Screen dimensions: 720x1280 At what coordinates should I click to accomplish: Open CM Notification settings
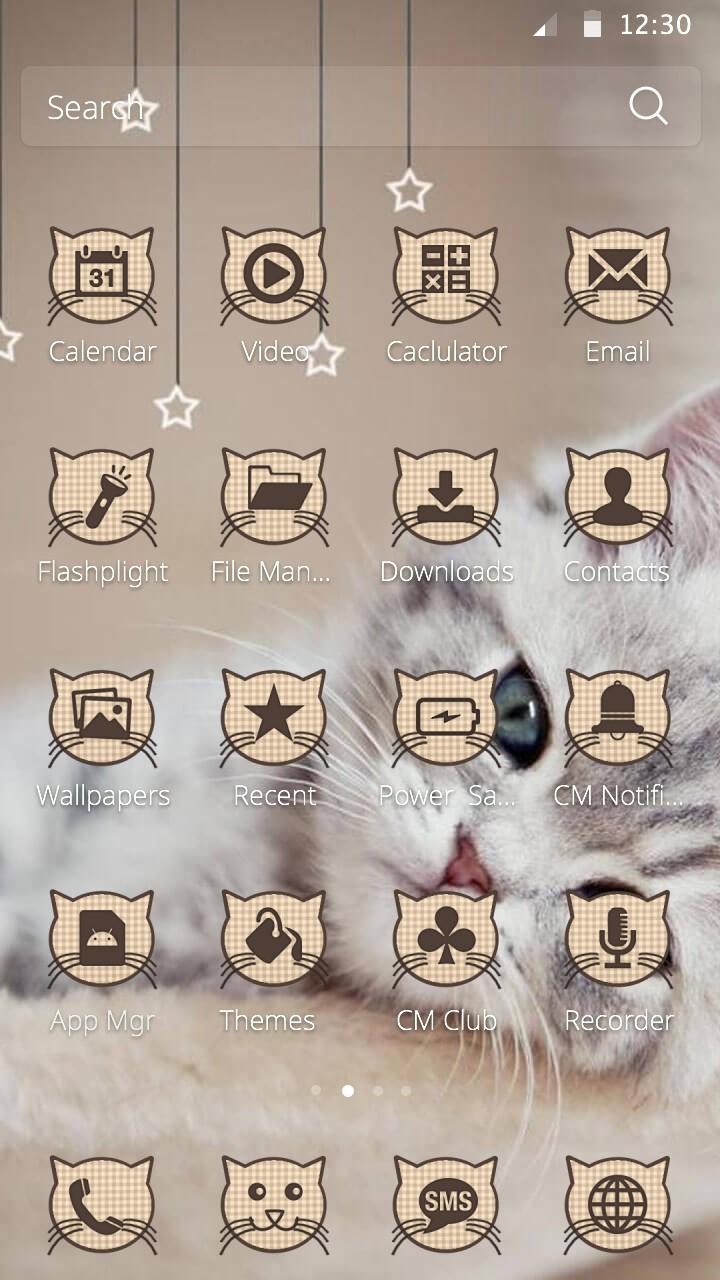pyautogui.click(x=617, y=718)
